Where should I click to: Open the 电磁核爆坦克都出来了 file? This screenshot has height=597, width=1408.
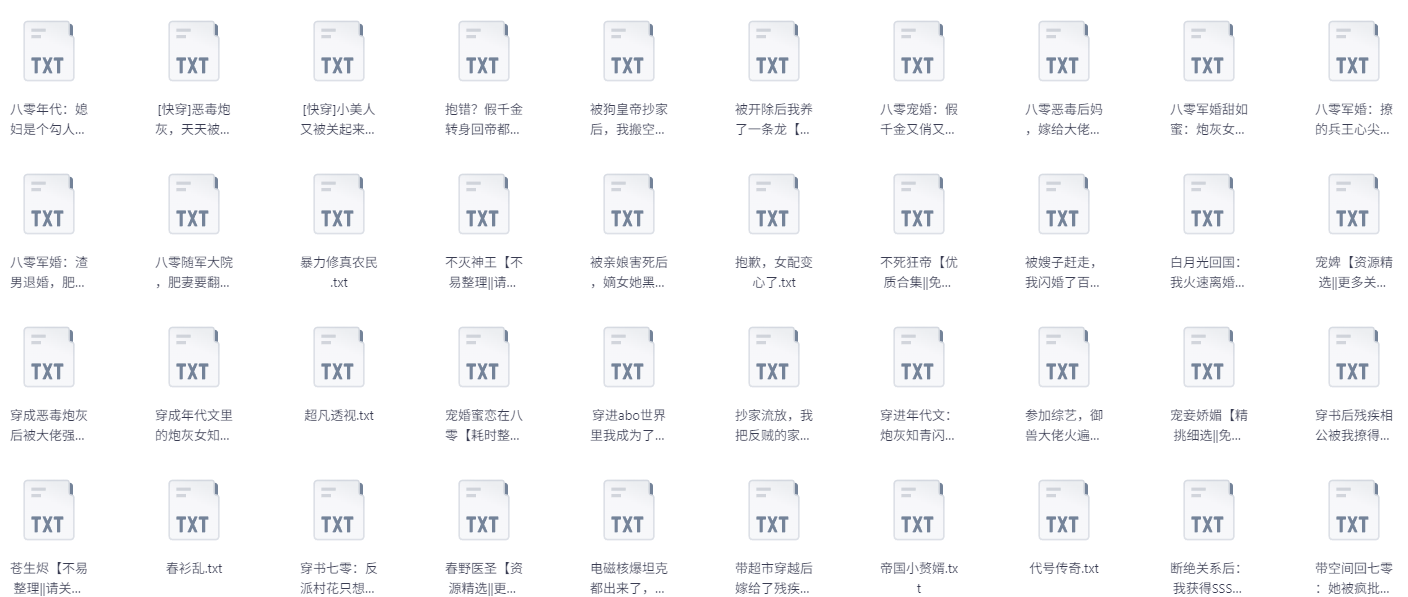point(628,510)
